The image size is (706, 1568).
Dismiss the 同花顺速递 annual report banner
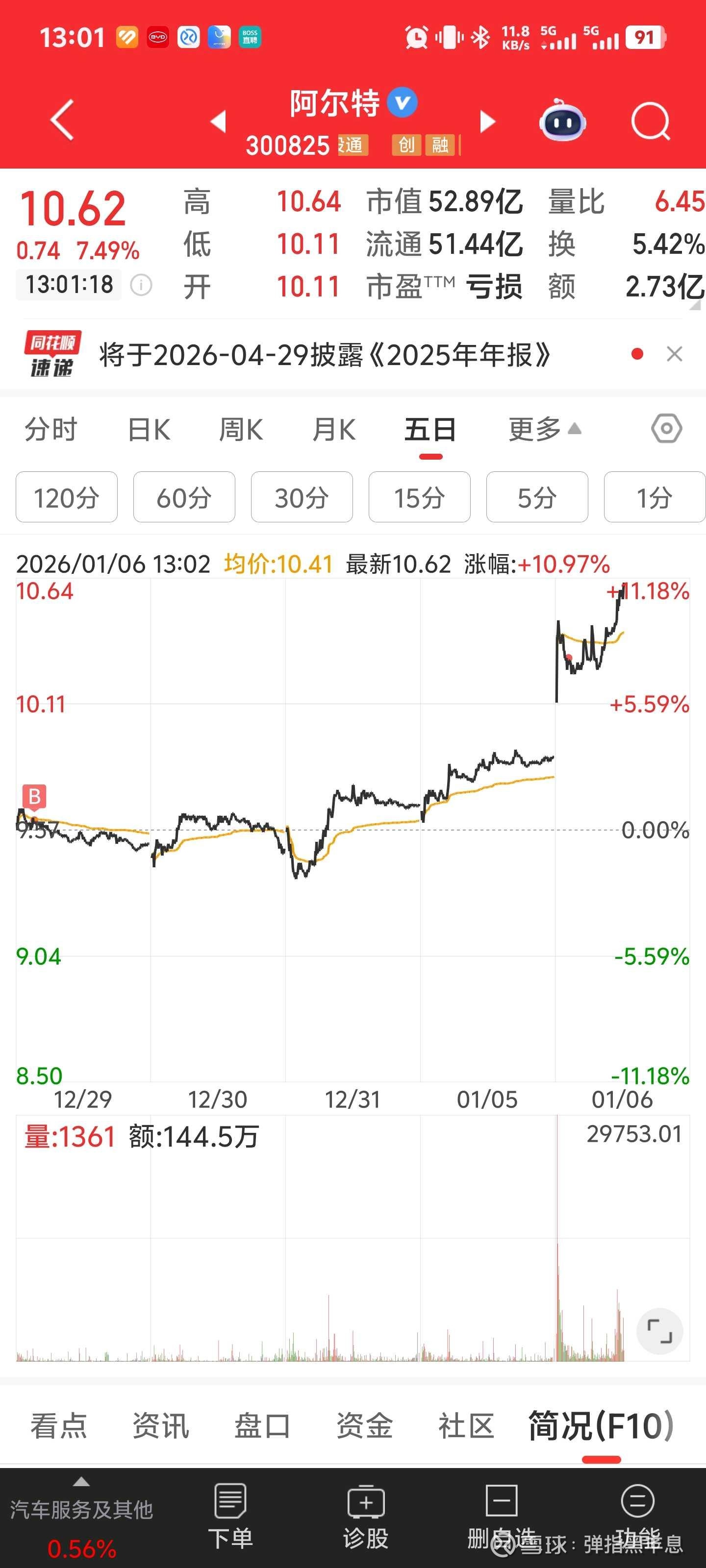point(674,354)
